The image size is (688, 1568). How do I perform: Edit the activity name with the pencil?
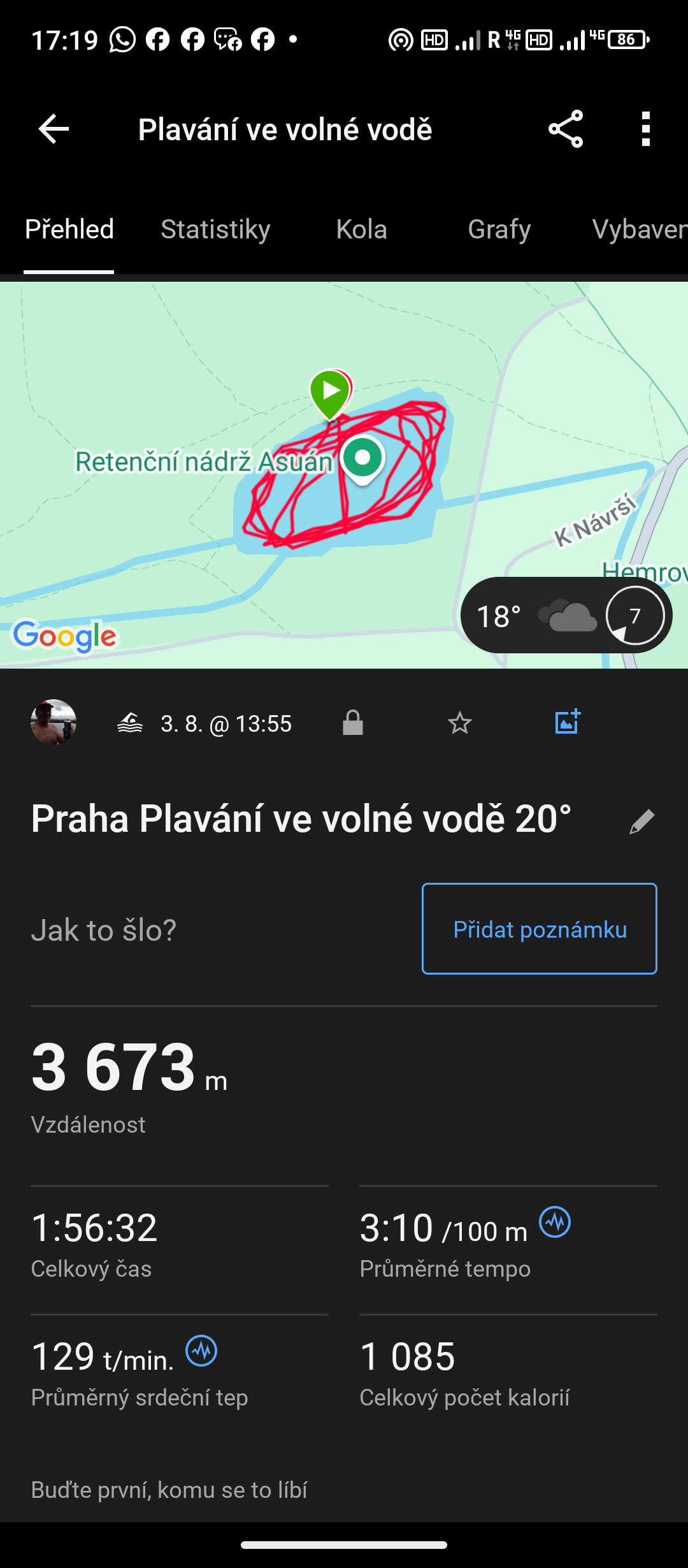point(641,821)
